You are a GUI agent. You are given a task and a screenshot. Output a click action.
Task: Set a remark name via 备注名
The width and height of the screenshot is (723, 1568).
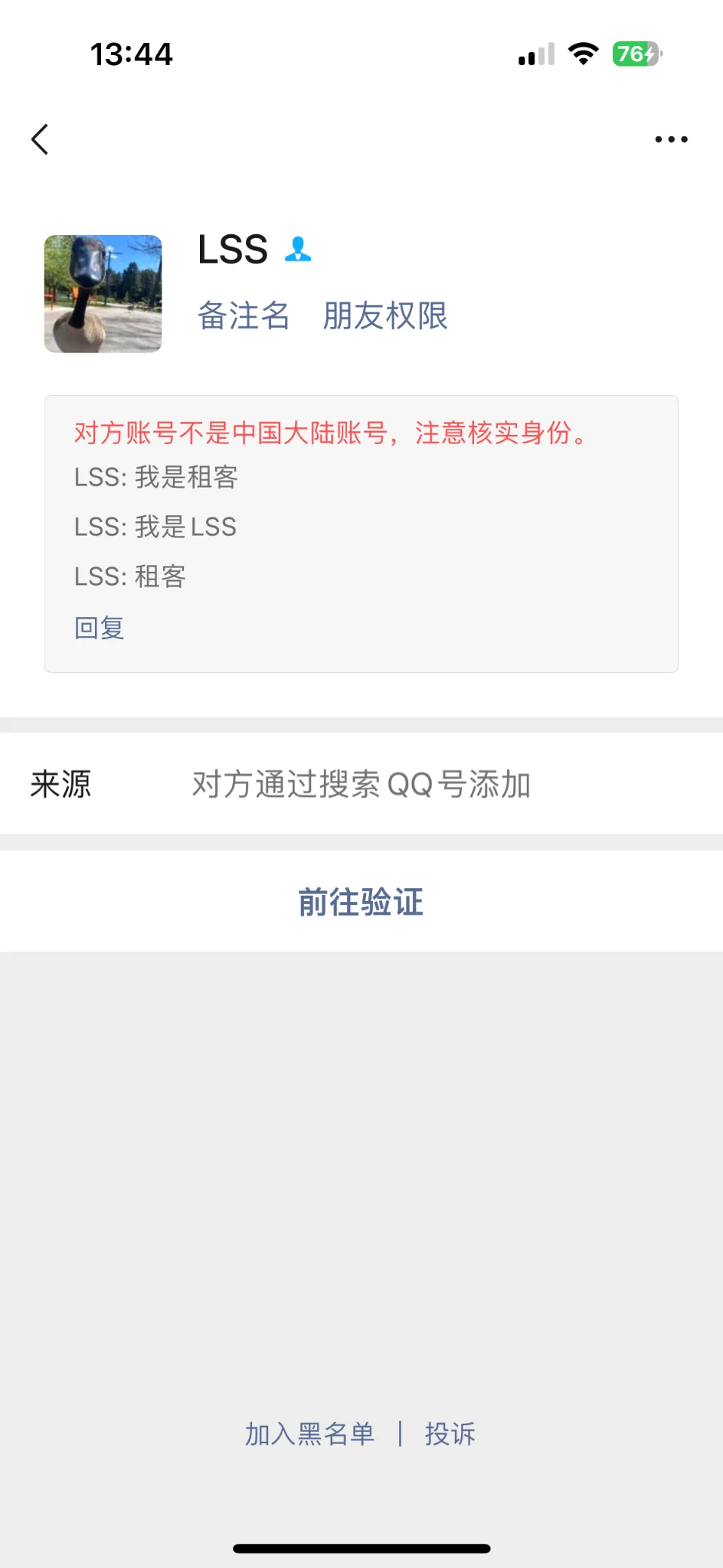244,315
